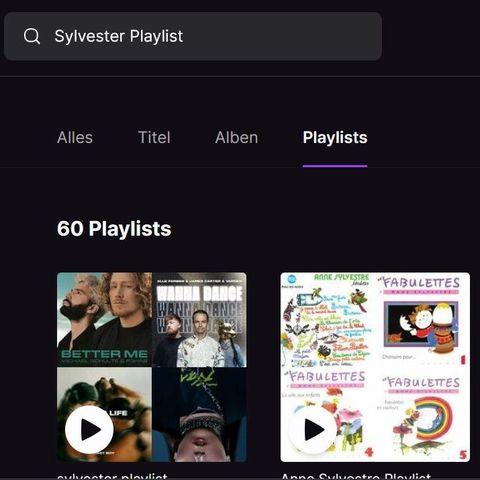The height and width of the screenshot is (480, 480).
Task: Open the Wanna Dance cover playlist card
Action: (152, 367)
